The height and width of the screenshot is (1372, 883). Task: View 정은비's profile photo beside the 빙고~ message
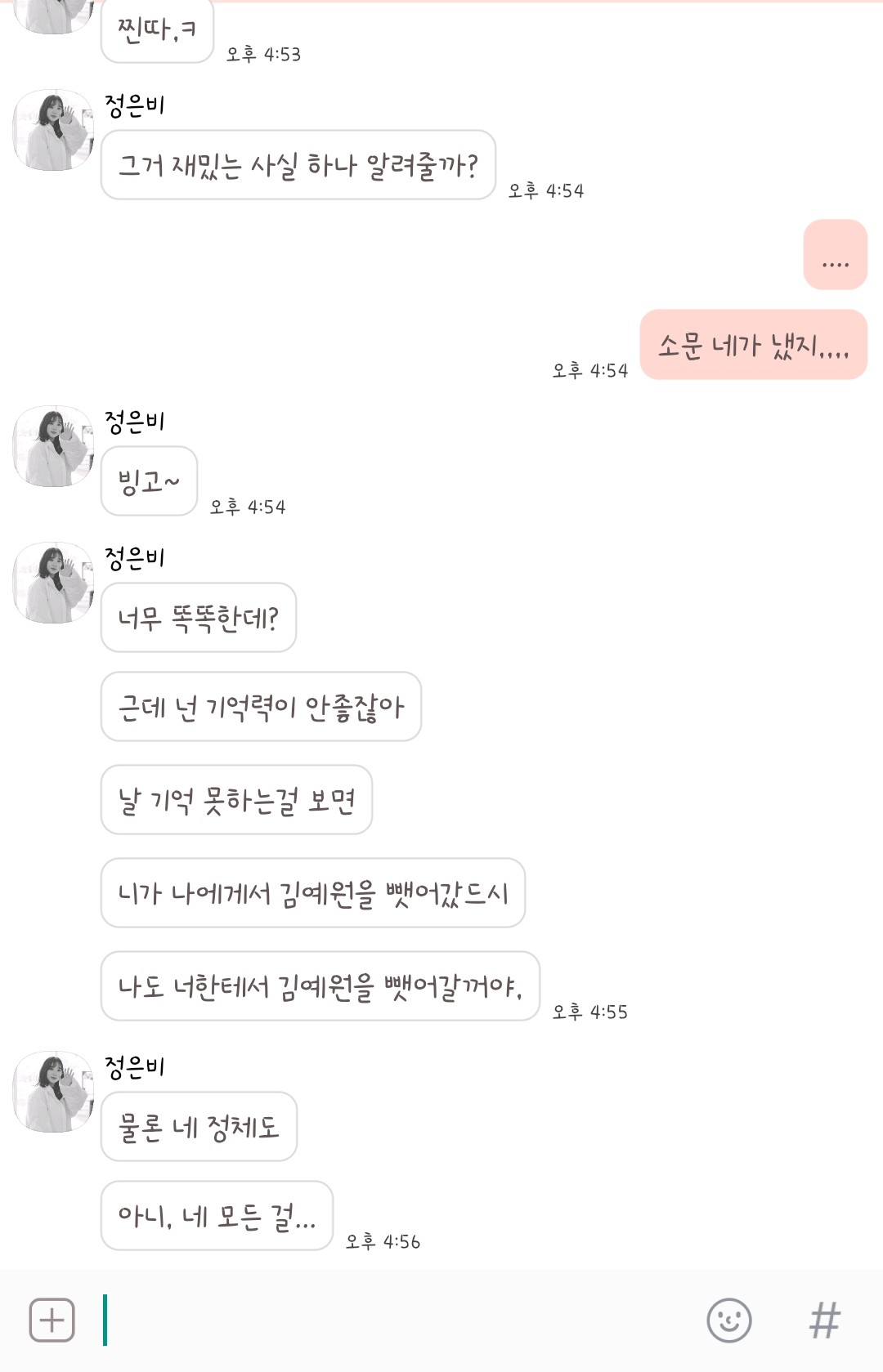[54, 446]
